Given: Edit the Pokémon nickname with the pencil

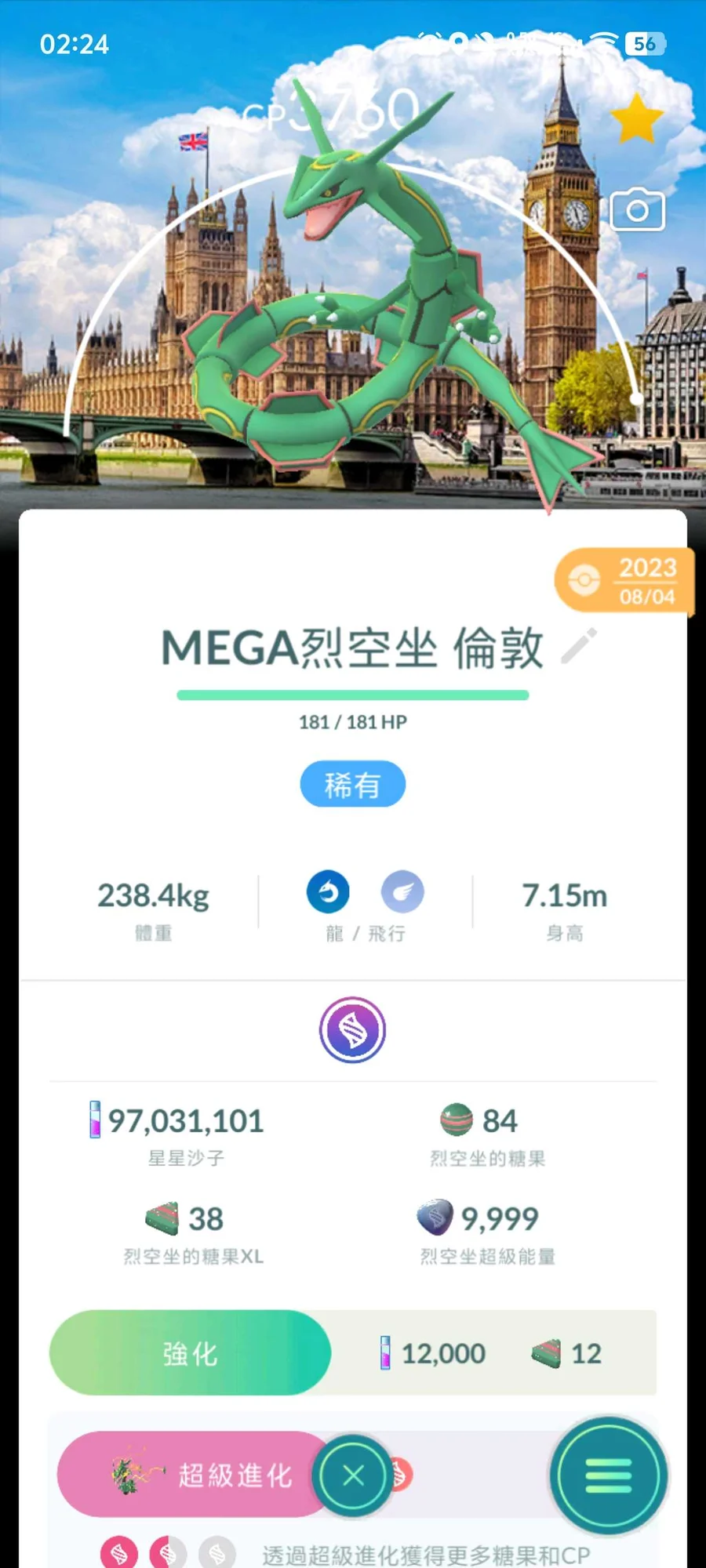Looking at the screenshot, I should [x=580, y=647].
